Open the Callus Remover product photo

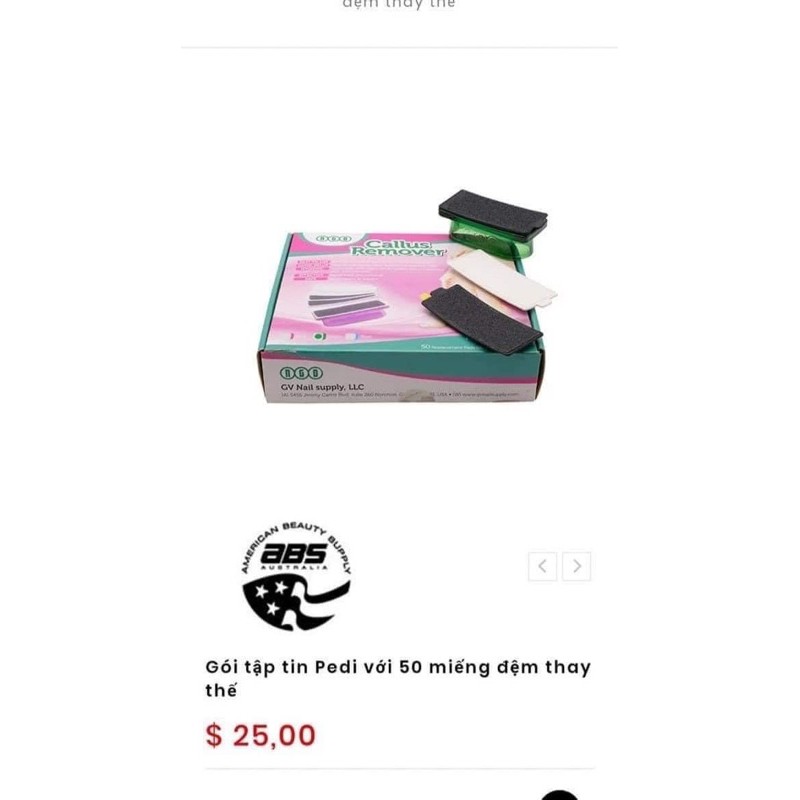coord(400,300)
